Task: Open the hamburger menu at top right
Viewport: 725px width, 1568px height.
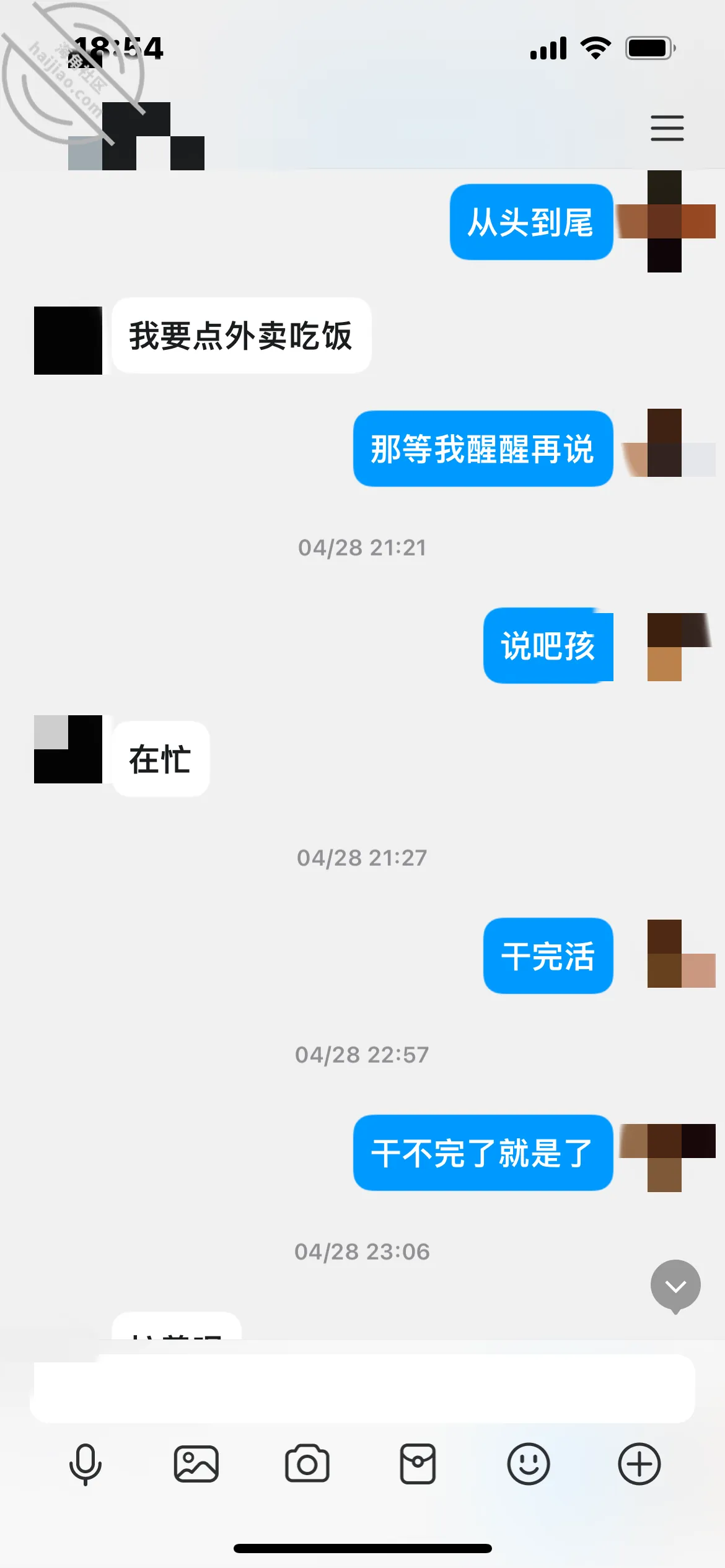Action: tap(667, 128)
